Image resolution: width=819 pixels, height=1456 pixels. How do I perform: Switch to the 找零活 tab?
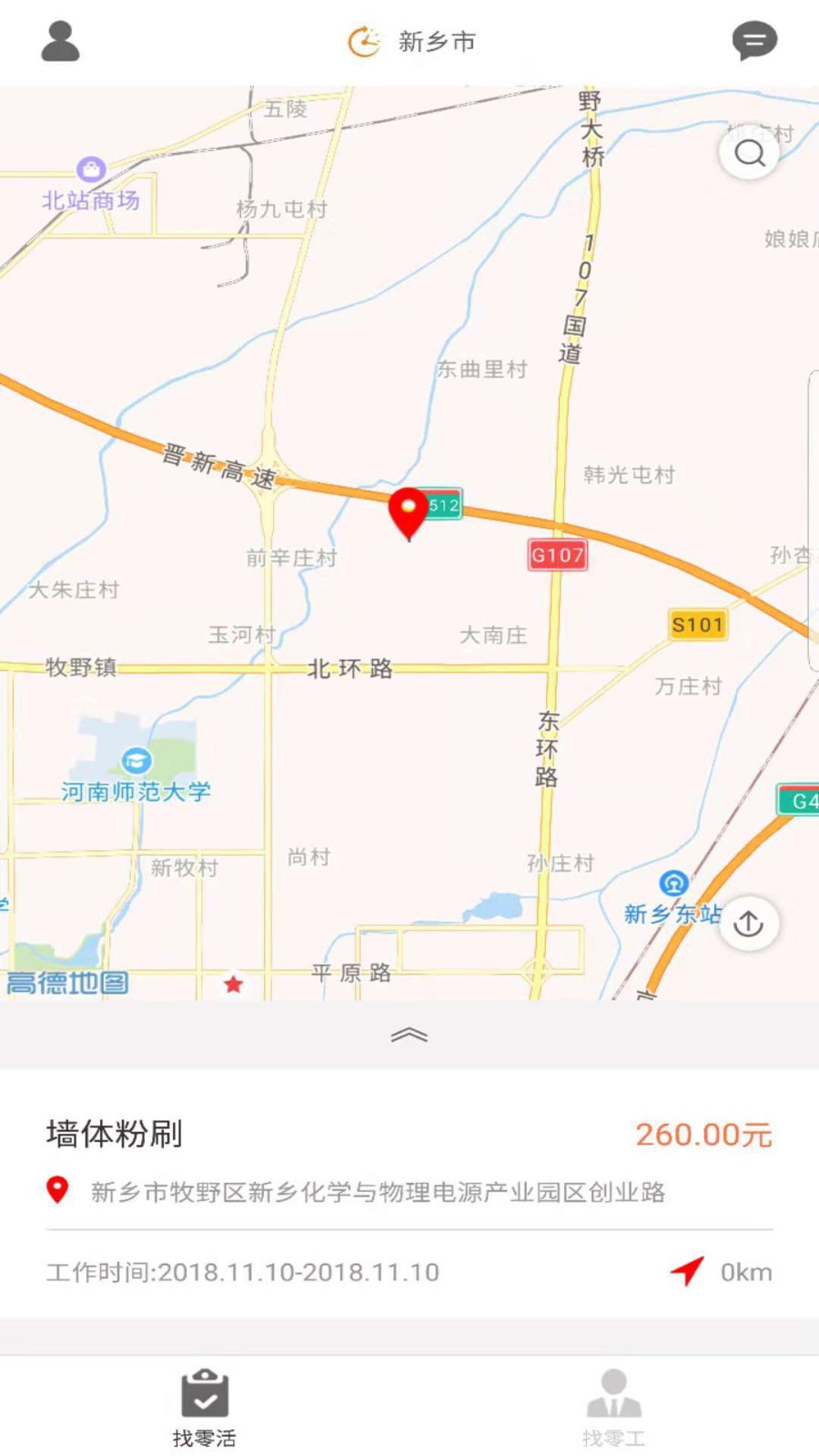click(206, 1406)
